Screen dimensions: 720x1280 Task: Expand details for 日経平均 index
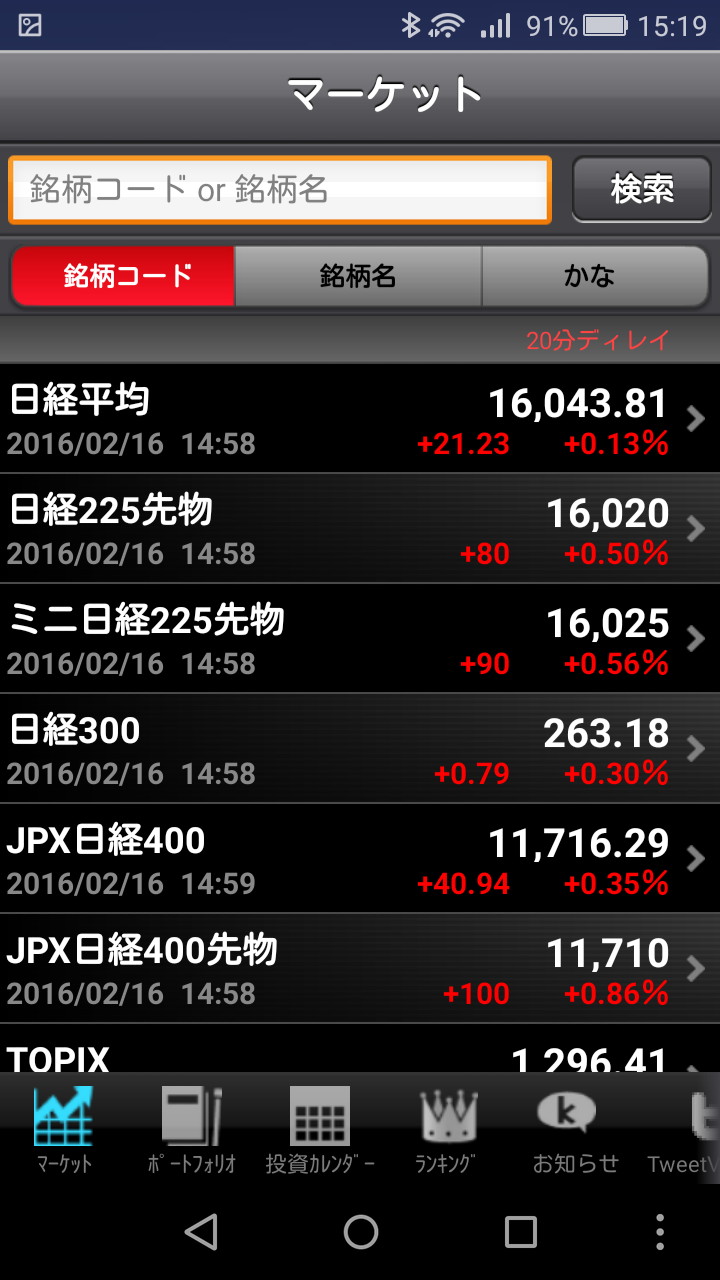pos(360,419)
